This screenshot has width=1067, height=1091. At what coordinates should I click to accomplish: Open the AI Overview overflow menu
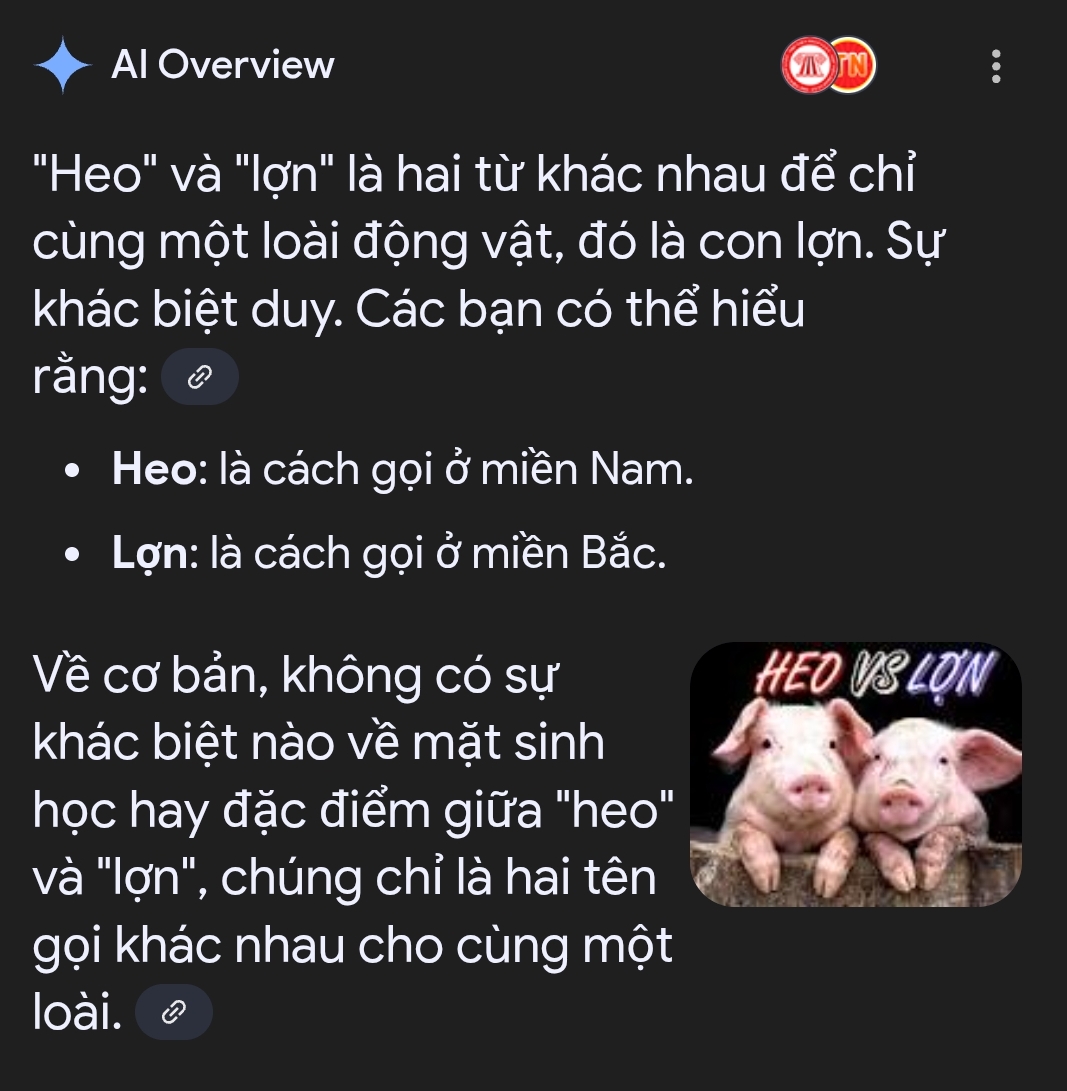[995, 66]
